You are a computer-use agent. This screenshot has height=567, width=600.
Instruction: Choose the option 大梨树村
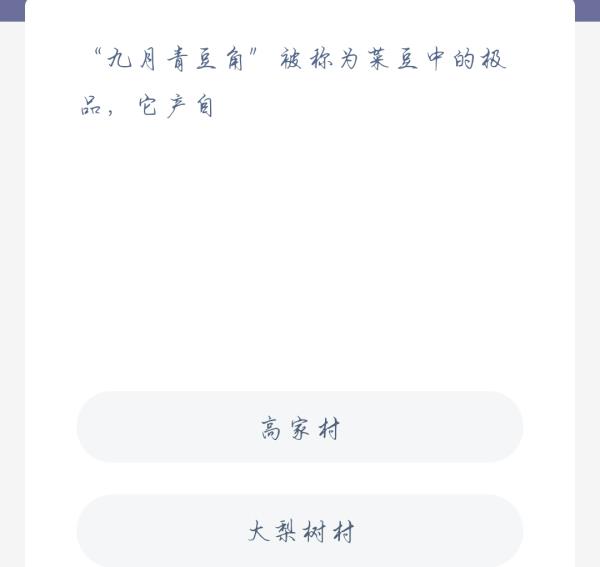(x=300, y=531)
